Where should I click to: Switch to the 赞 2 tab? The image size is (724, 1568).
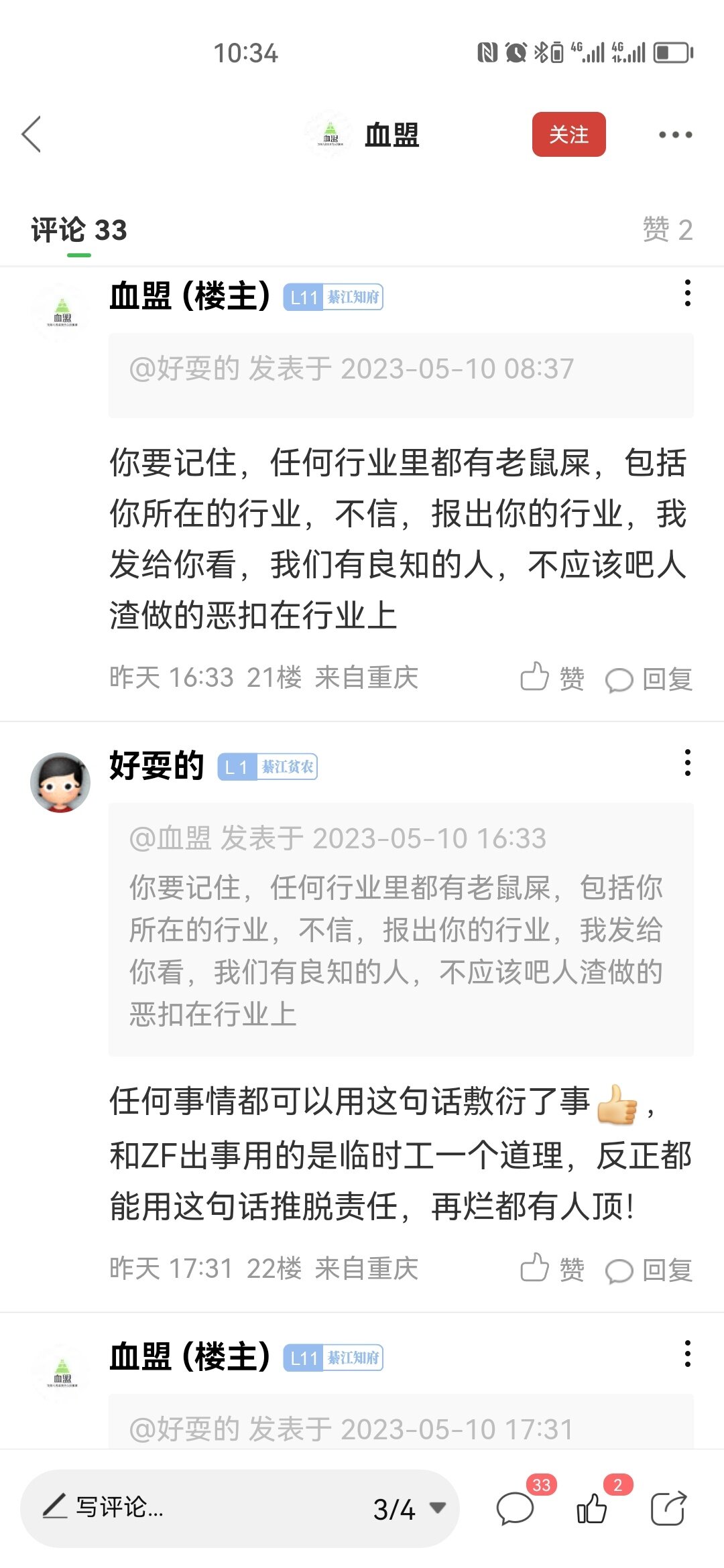click(x=667, y=230)
